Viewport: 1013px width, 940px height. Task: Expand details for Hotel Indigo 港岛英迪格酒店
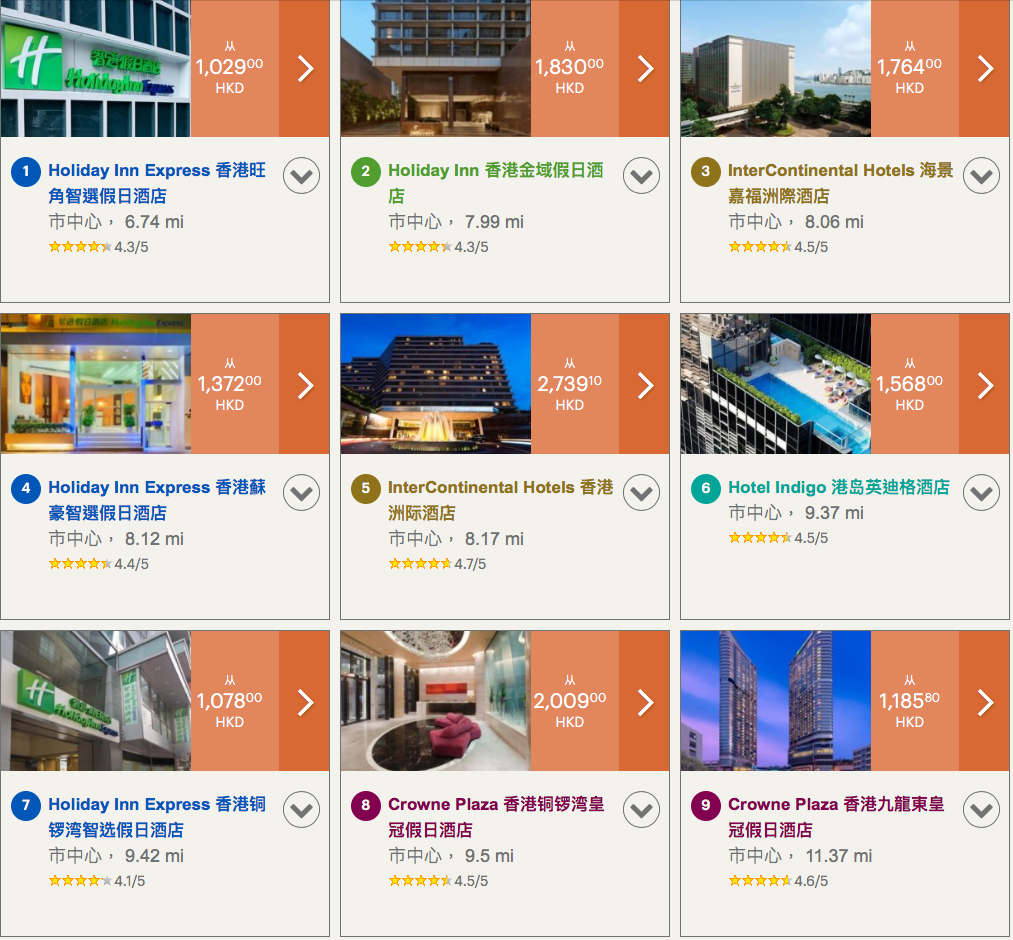coord(981,493)
